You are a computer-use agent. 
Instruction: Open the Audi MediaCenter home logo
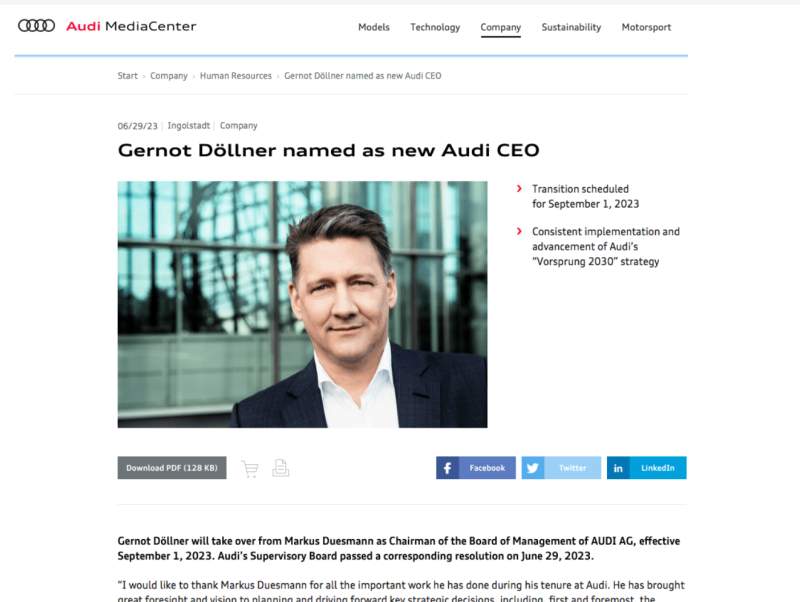click(x=107, y=26)
